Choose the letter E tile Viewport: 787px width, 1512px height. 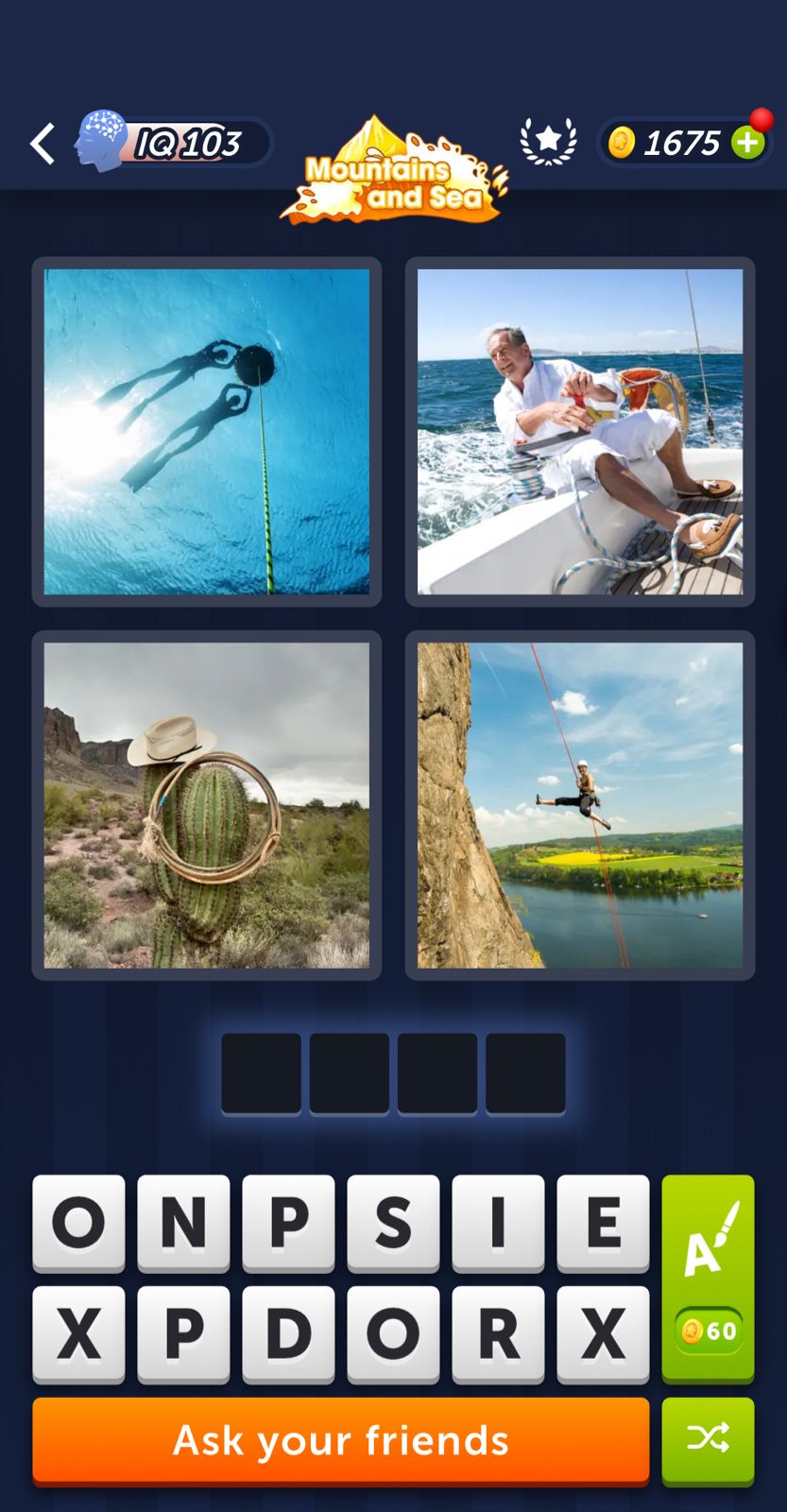click(603, 1223)
